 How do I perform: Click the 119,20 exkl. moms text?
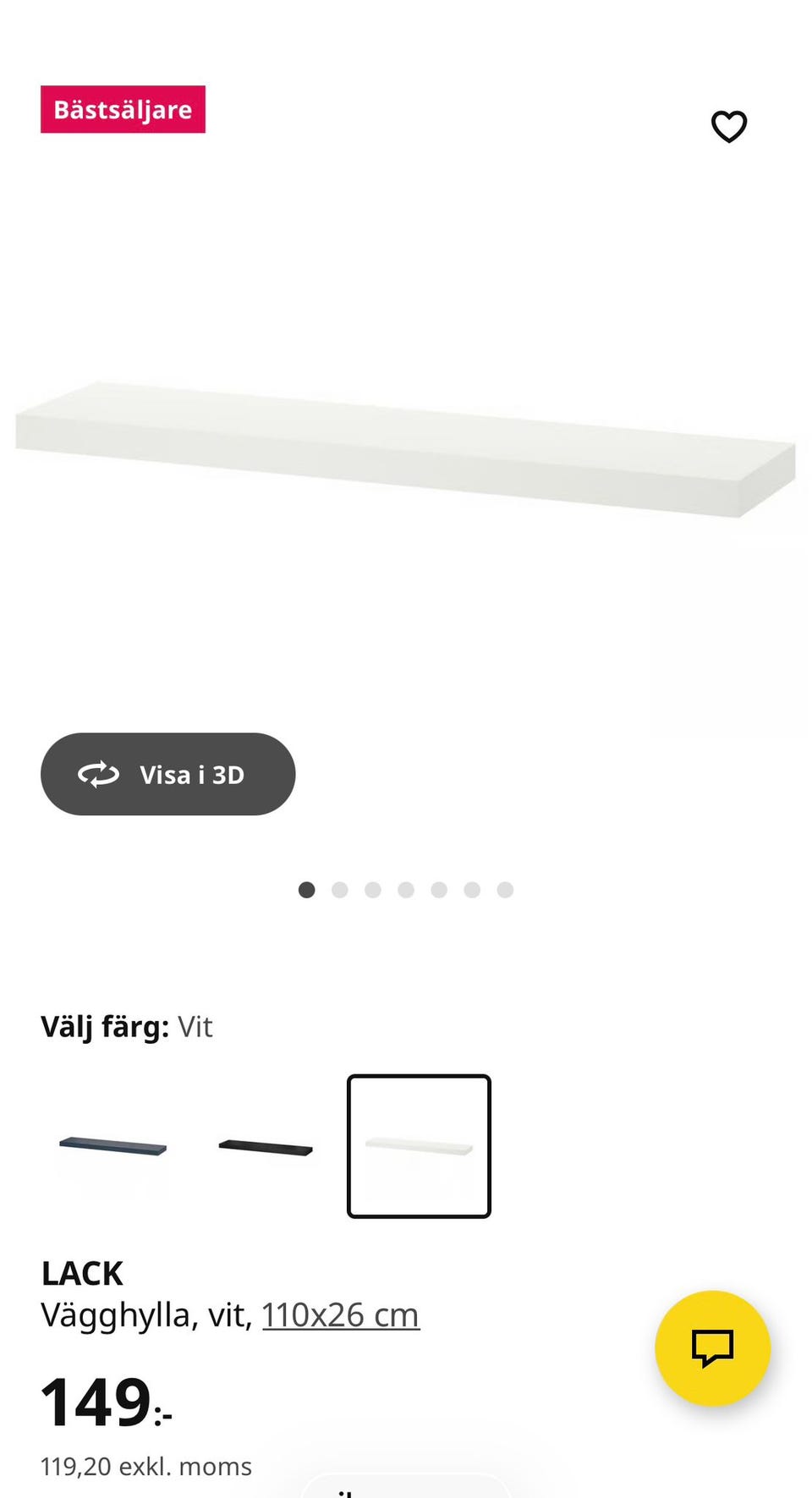145,1466
